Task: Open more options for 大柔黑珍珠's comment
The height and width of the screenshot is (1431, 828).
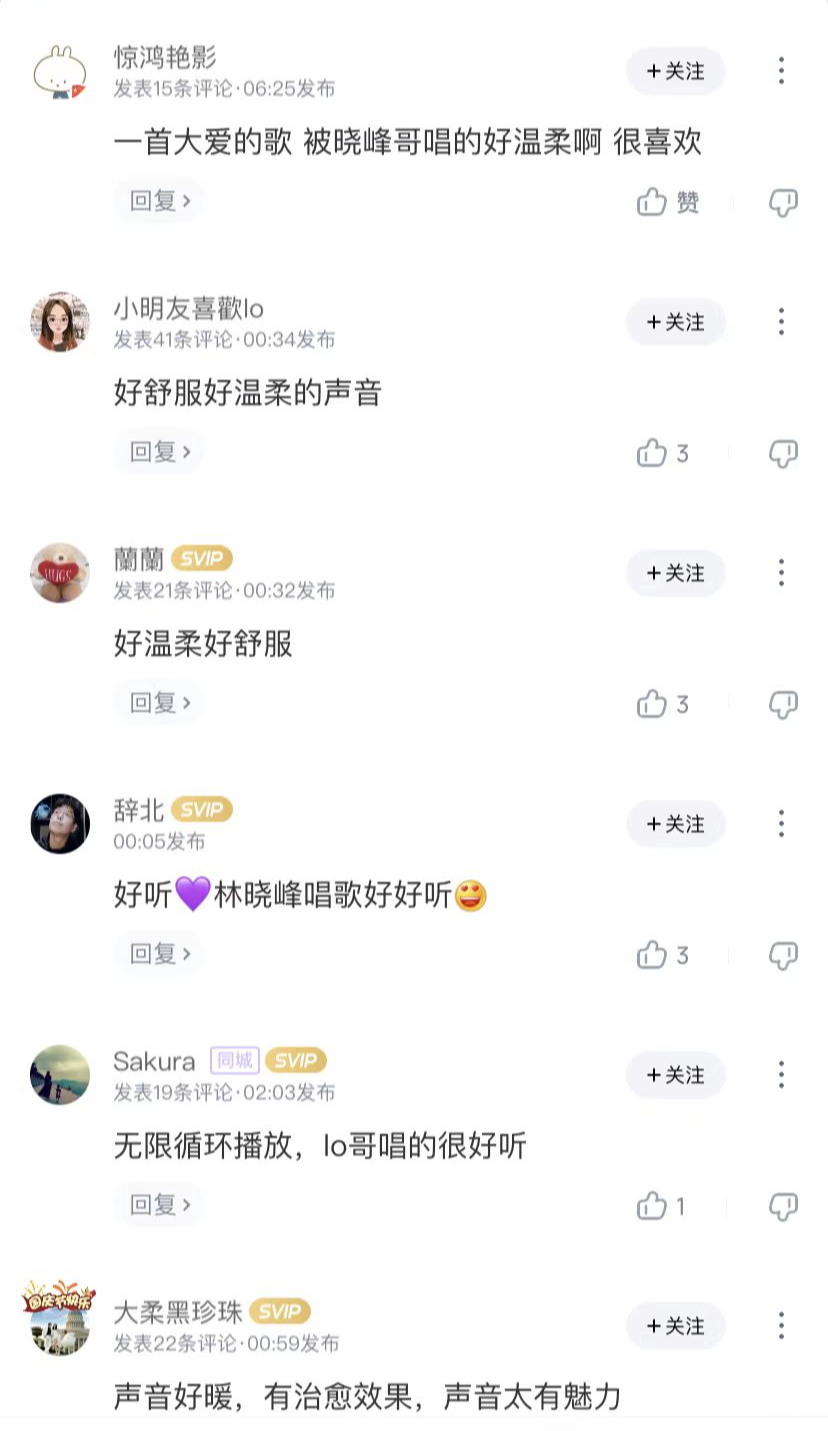Action: tap(780, 1325)
